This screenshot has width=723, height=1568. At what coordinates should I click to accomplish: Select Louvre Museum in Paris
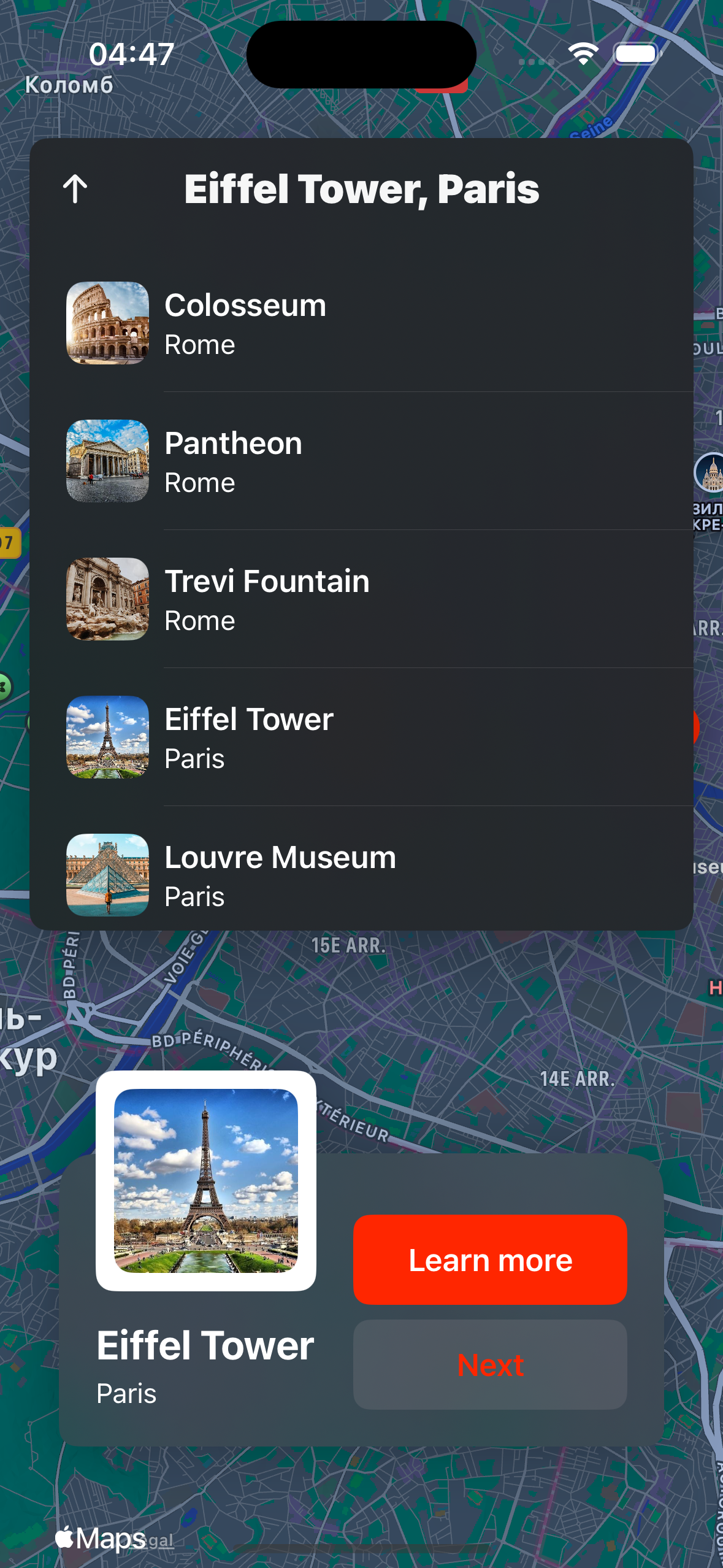[x=361, y=874]
